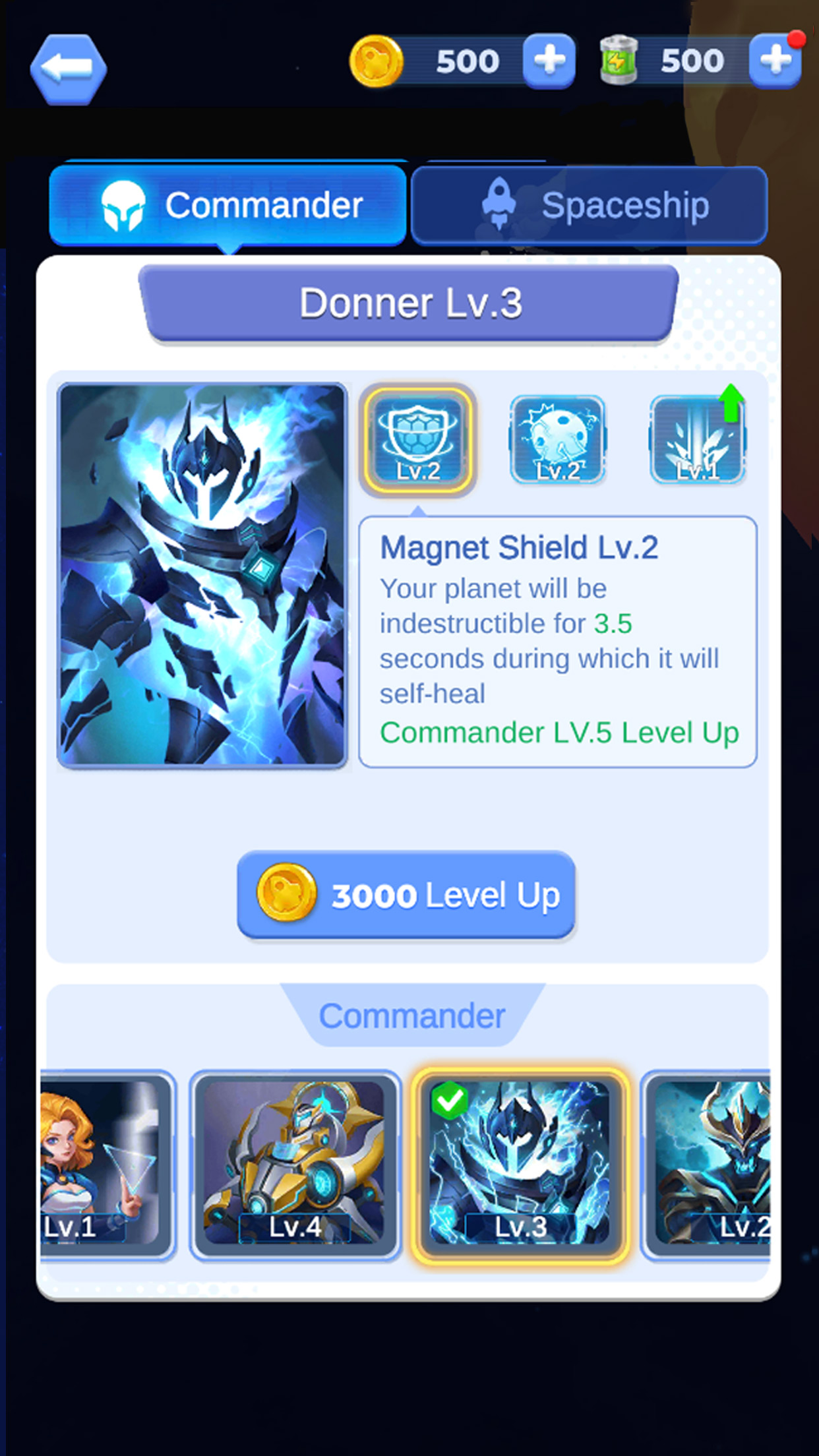
Task: Add more gold coins
Action: click(x=549, y=61)
